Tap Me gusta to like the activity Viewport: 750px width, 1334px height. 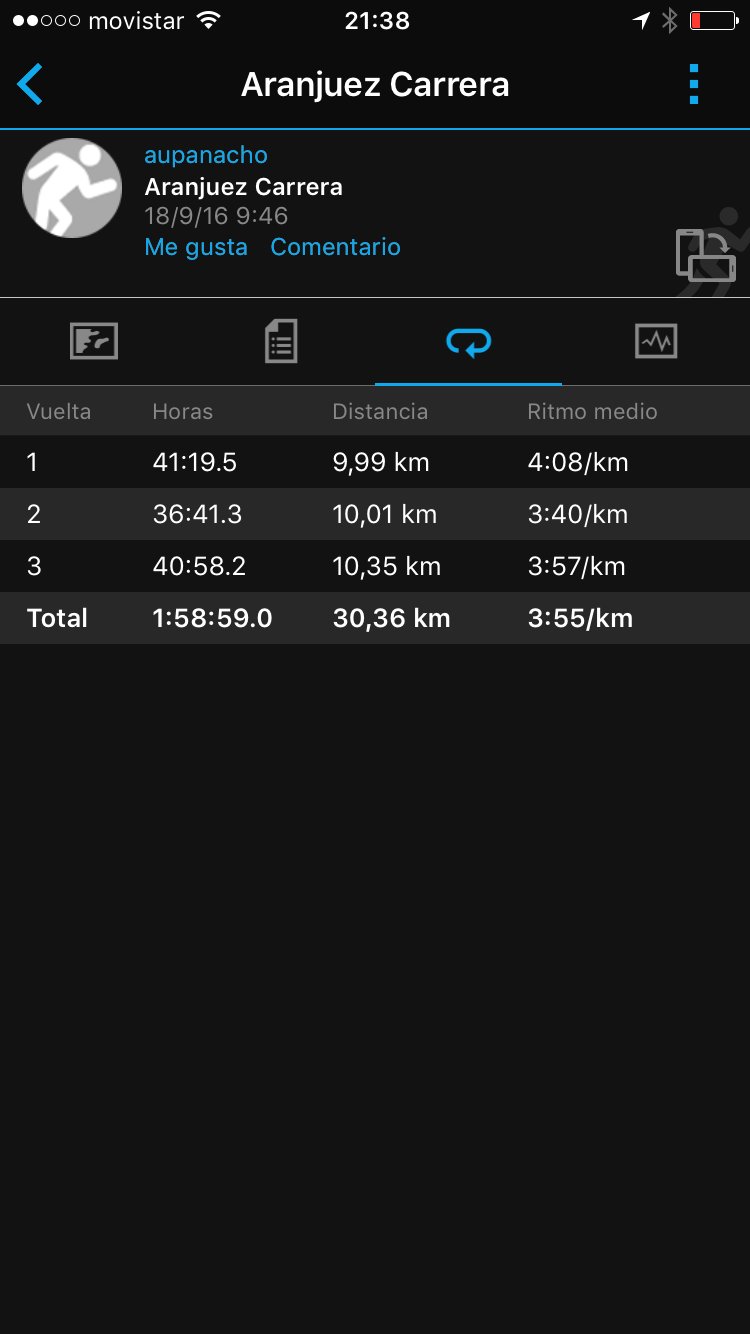[196, 247]
